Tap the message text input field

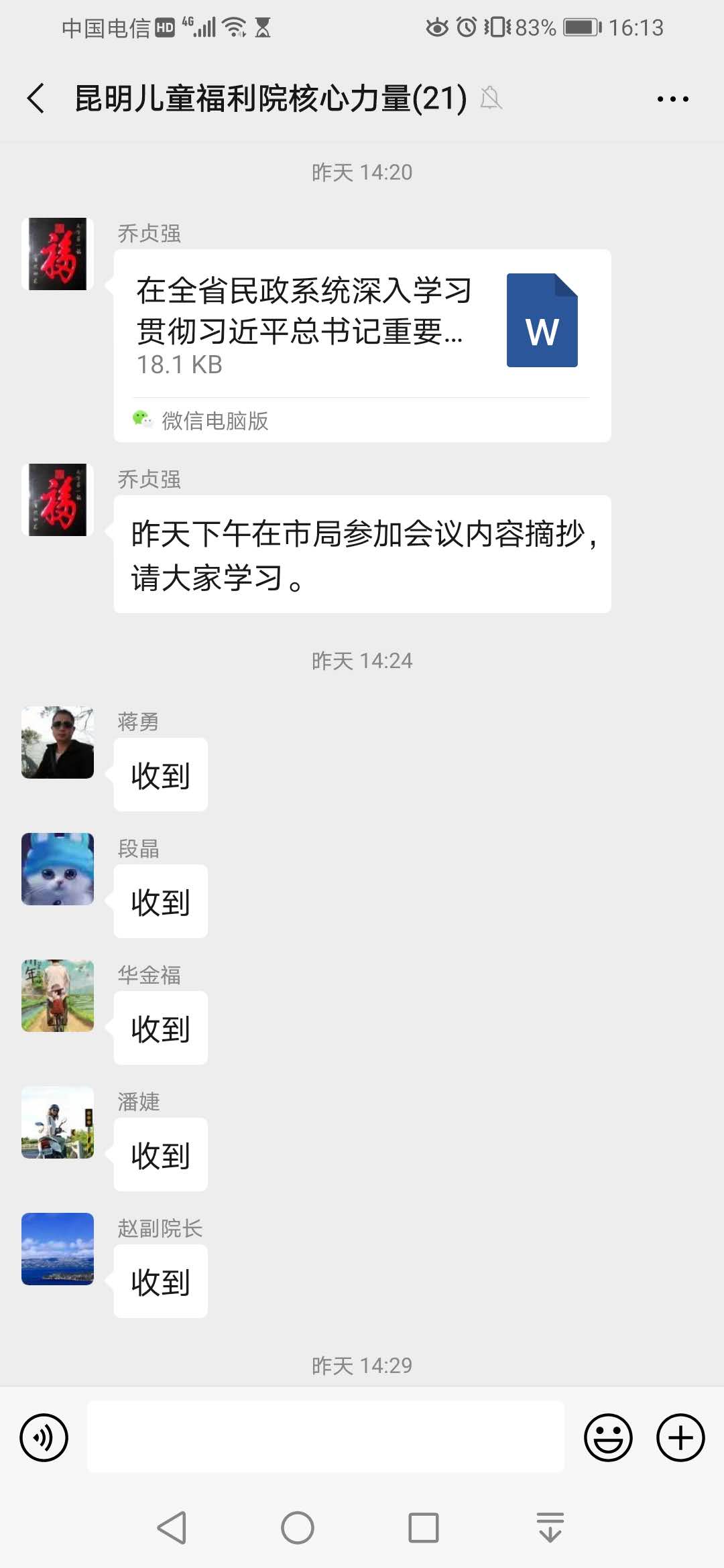point(326,1437)
